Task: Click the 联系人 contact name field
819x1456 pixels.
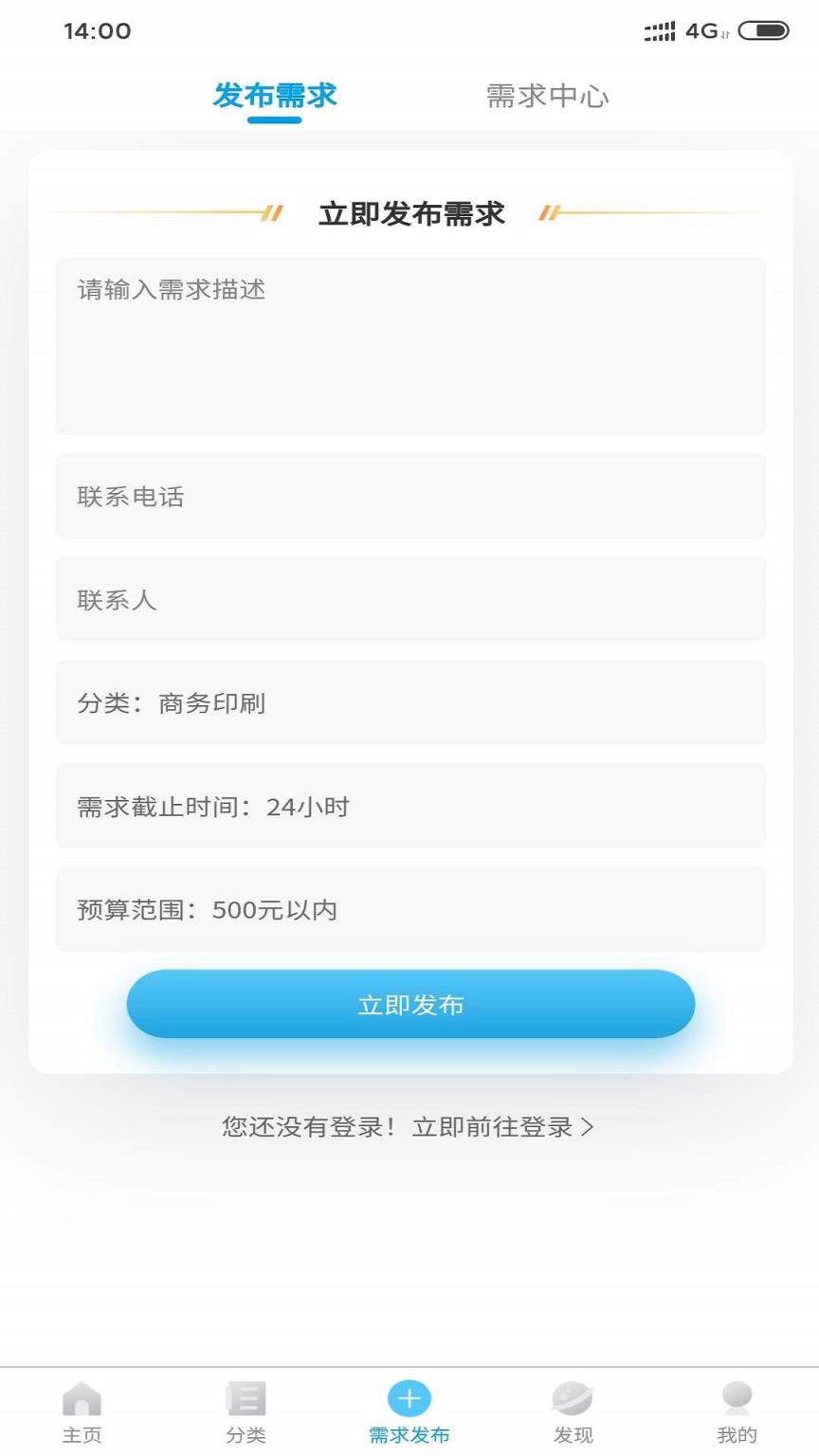Action: (409, 599)
